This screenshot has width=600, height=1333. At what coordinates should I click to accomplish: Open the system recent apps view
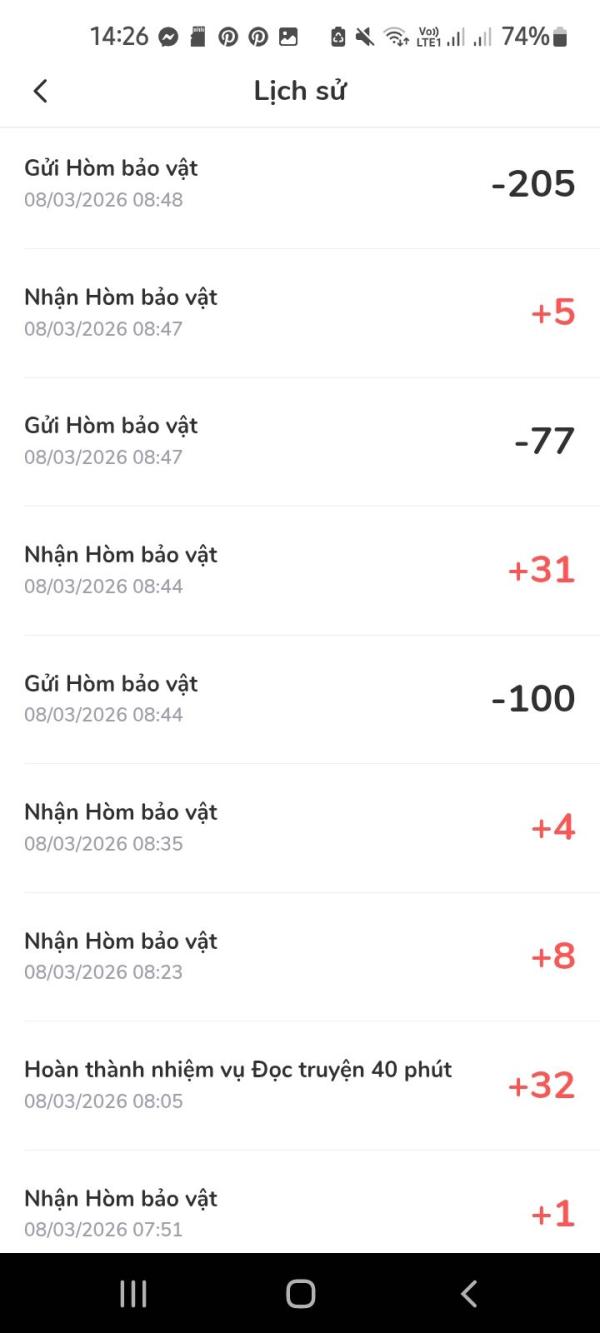(133, 1293)
